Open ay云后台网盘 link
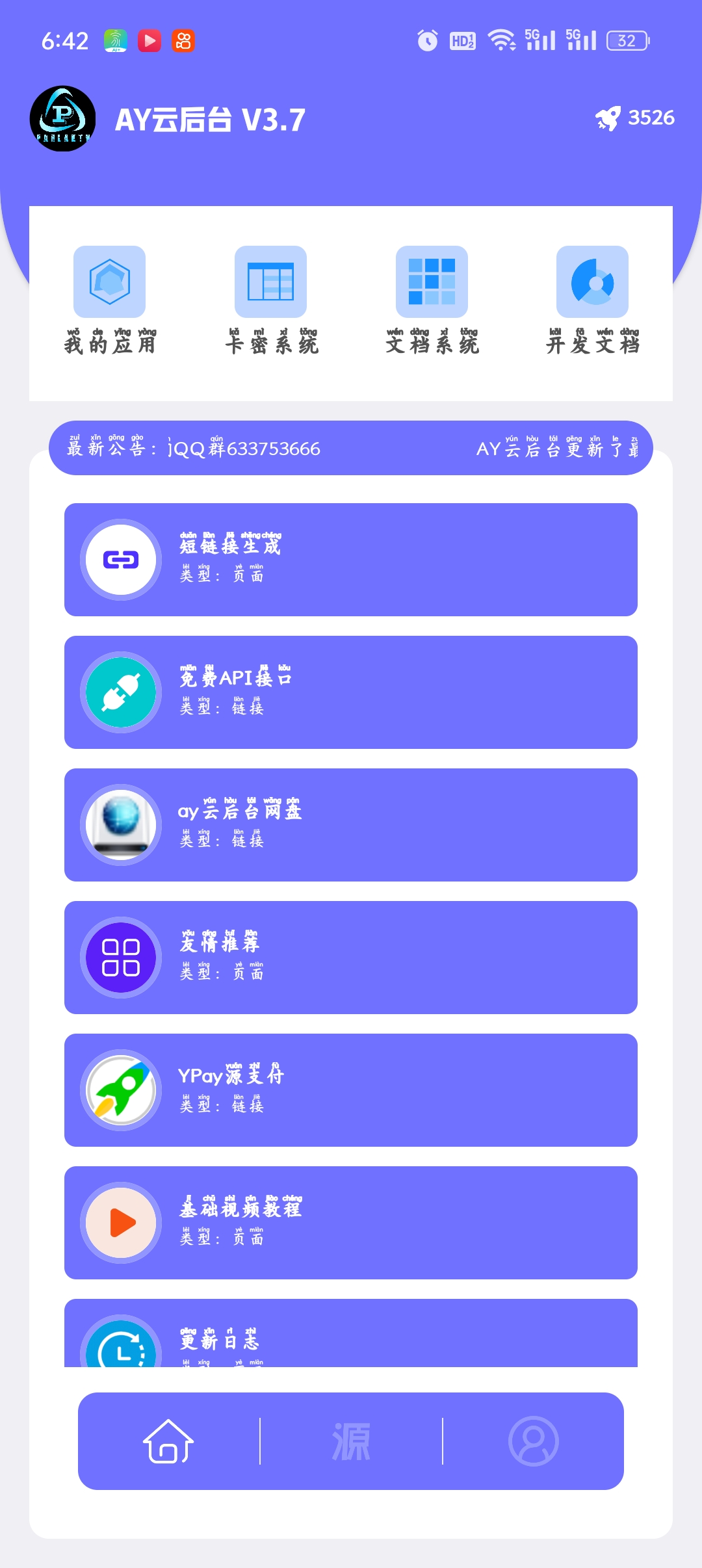 click(x=351, y=825)
